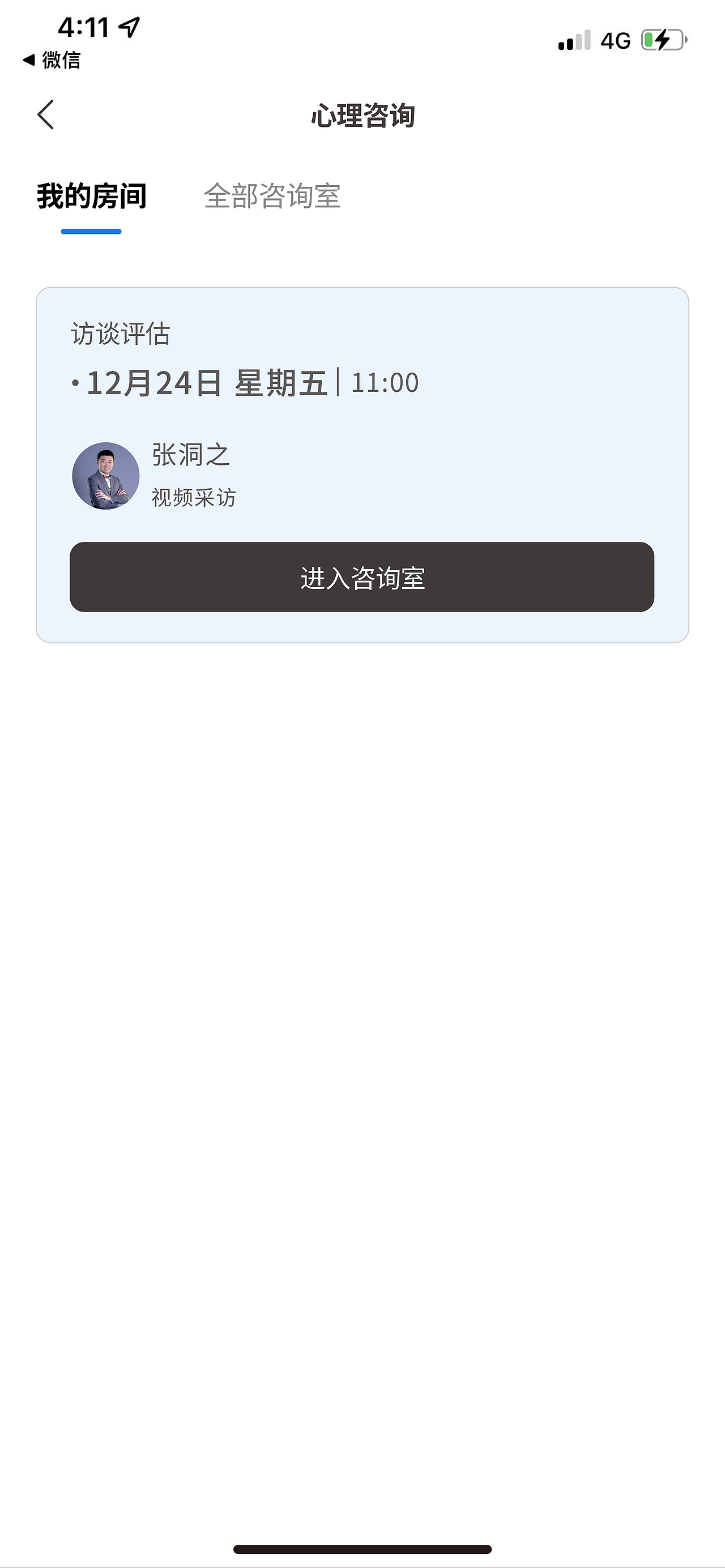This screenshot has height=1568, width=725.
Task: Tap the 12月24日 星期五 date text
Action: 207,383
